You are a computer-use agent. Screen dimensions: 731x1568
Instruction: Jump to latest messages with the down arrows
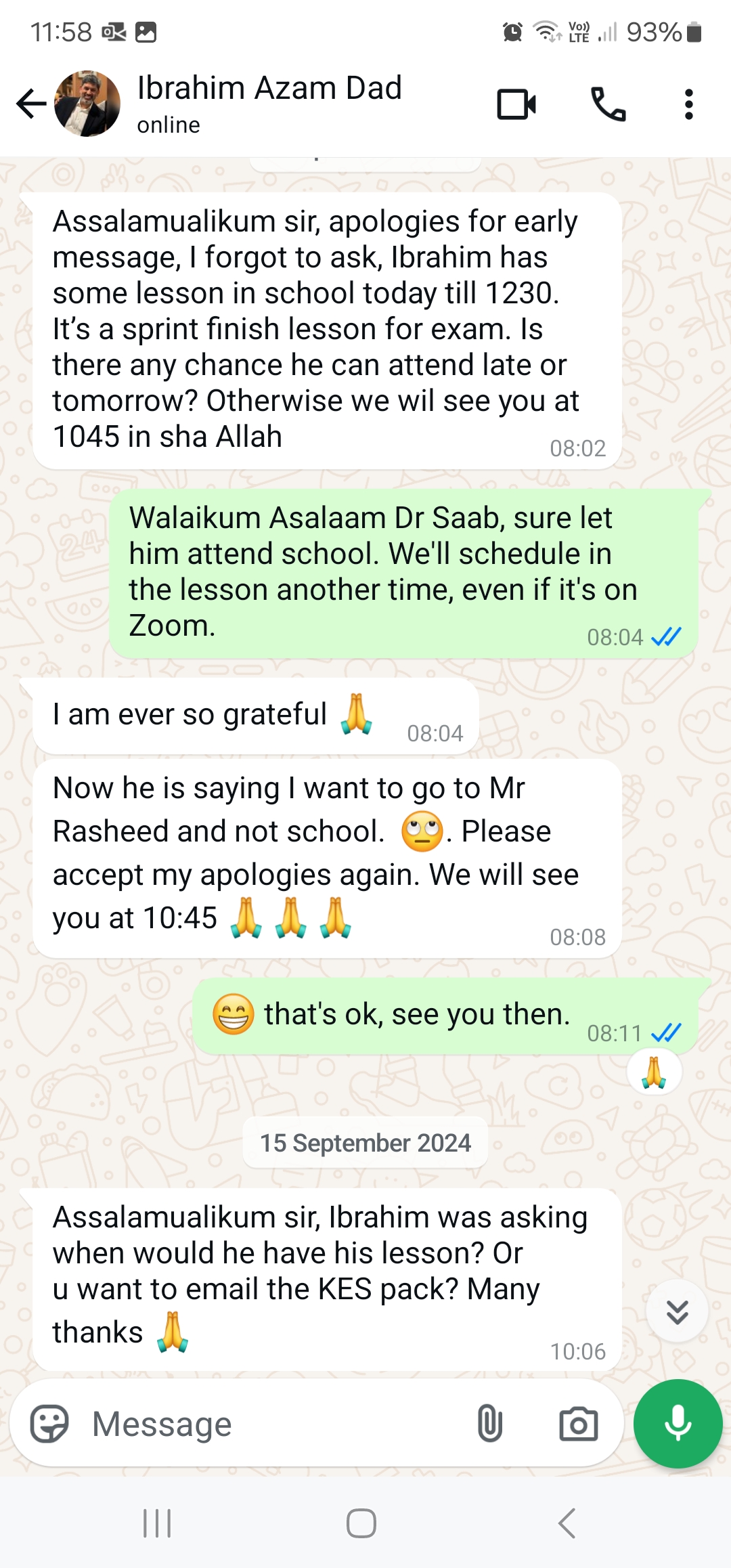tap(677, 1311)
